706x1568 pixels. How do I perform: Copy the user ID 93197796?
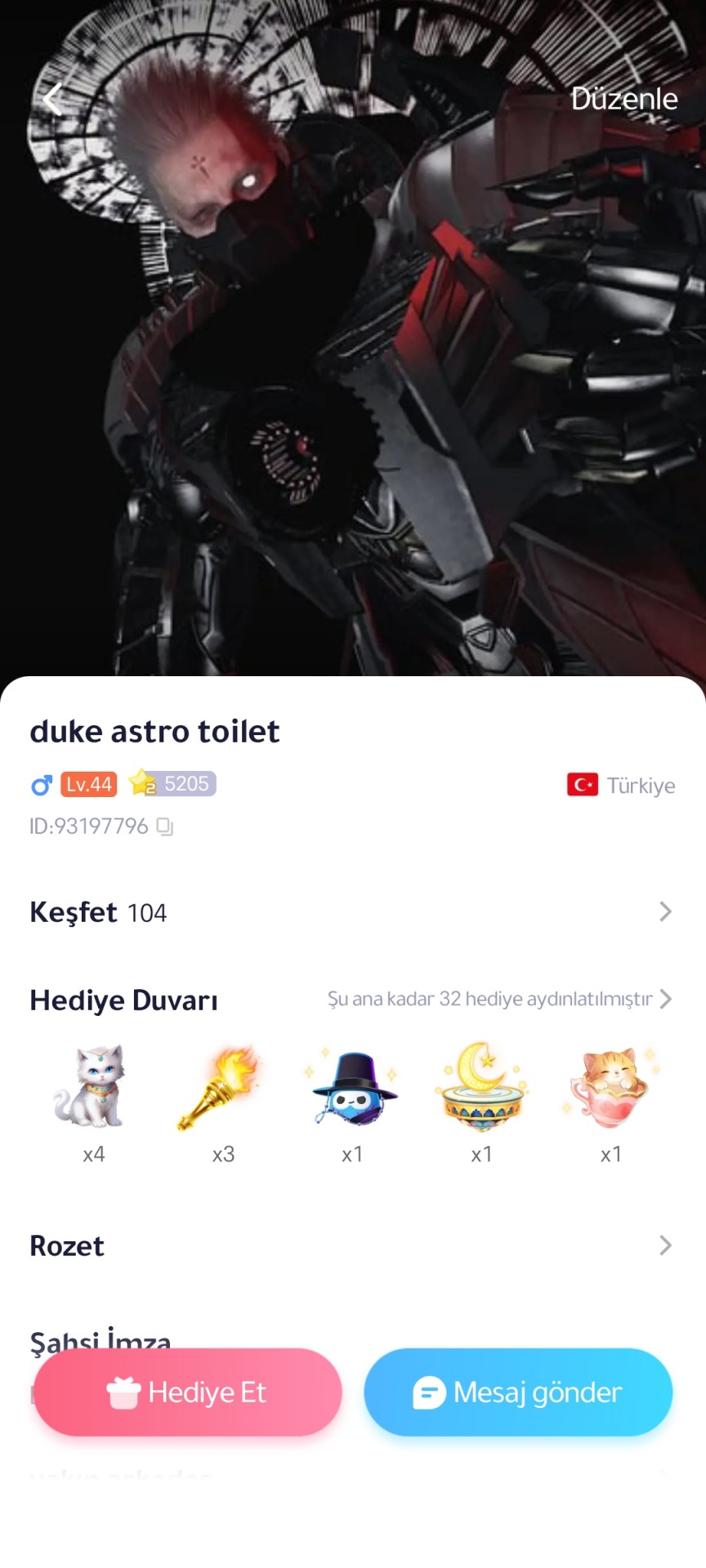tap(165, 826)
